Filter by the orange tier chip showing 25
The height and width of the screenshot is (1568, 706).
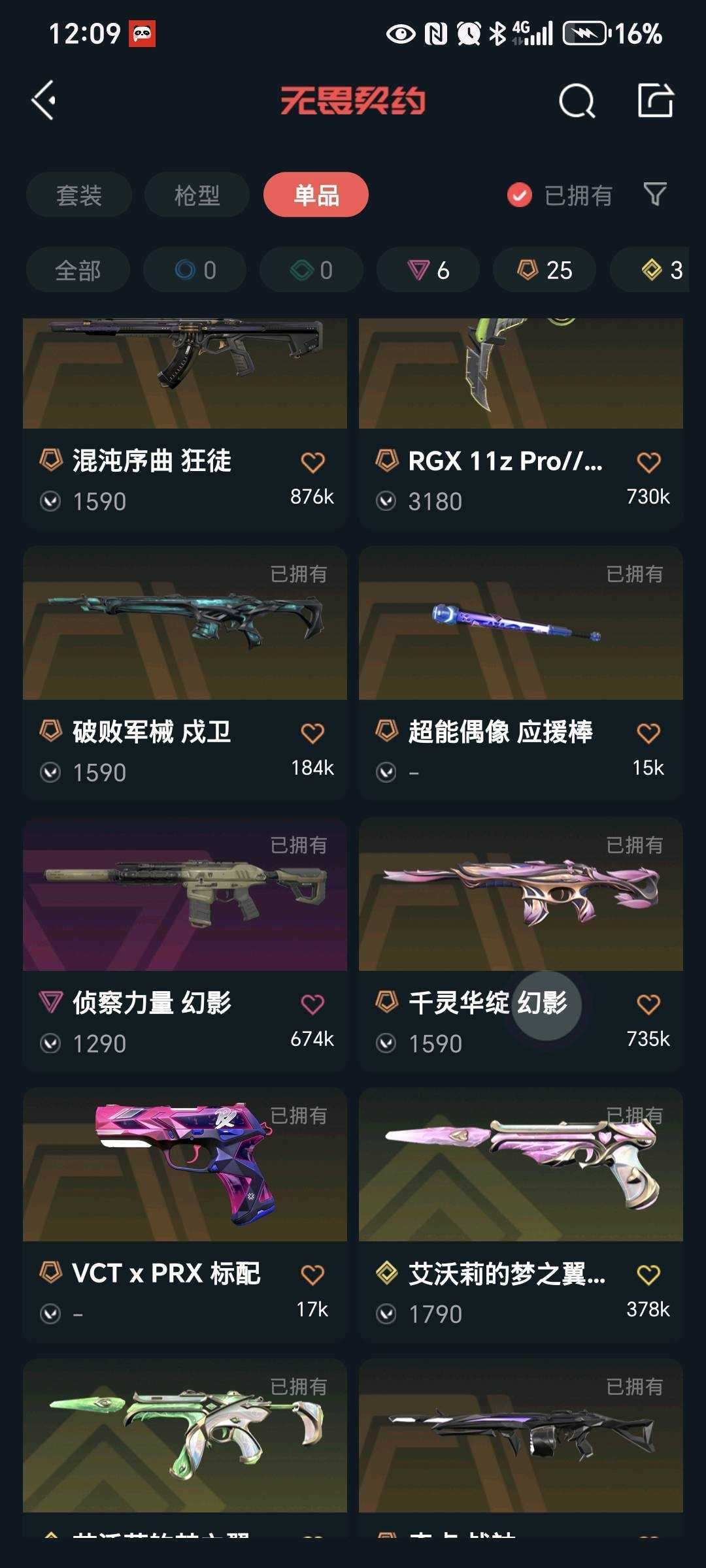pos(545,270)
